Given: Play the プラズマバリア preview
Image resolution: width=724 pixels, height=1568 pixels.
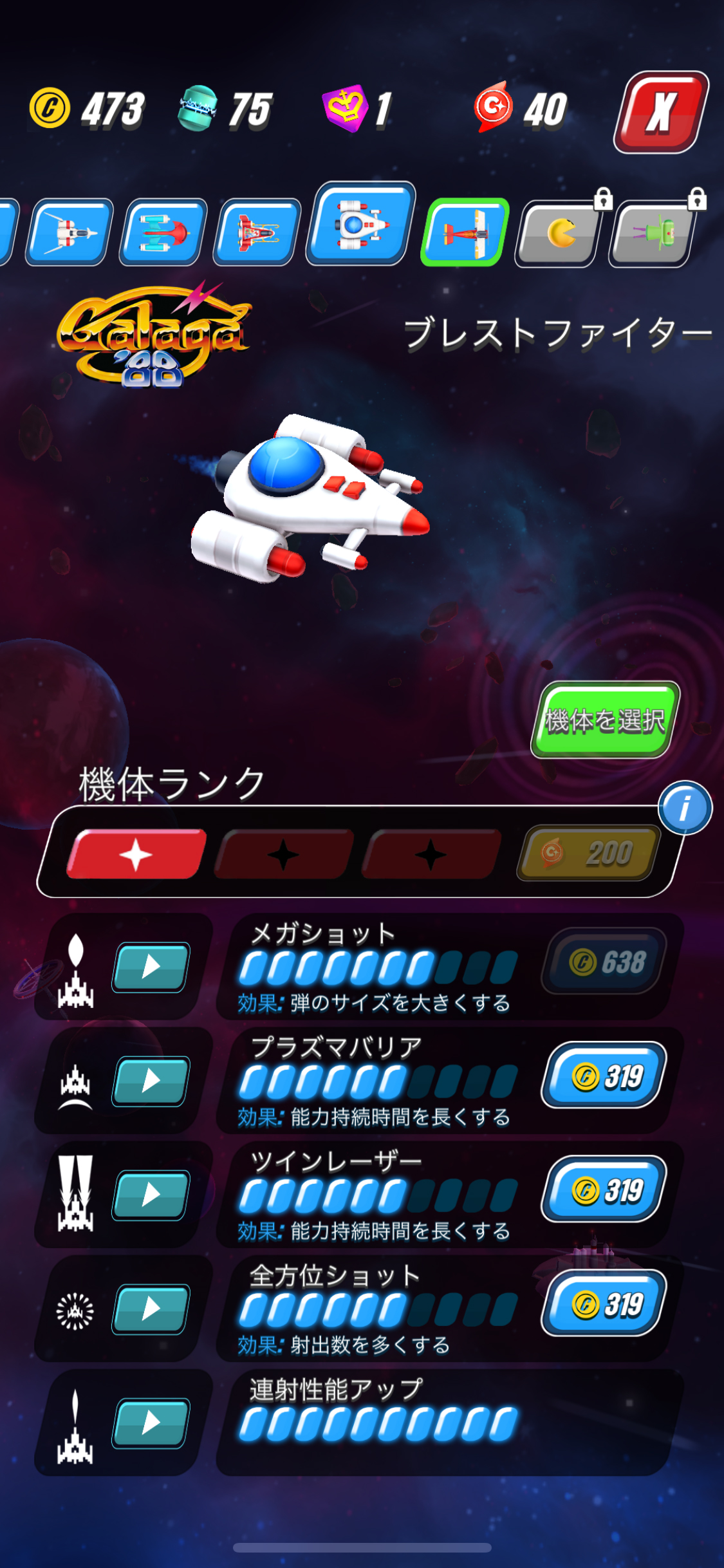Looking at the screenshot, I should click(x=151, y=1080).
